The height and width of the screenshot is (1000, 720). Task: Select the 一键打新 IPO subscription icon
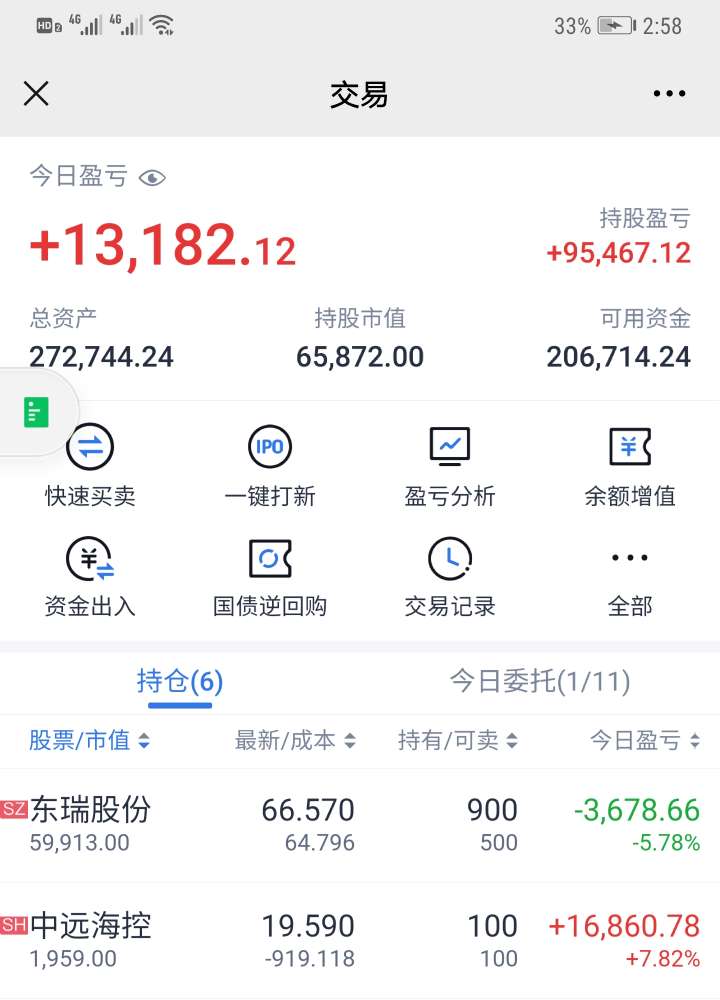tap(268, 465)
